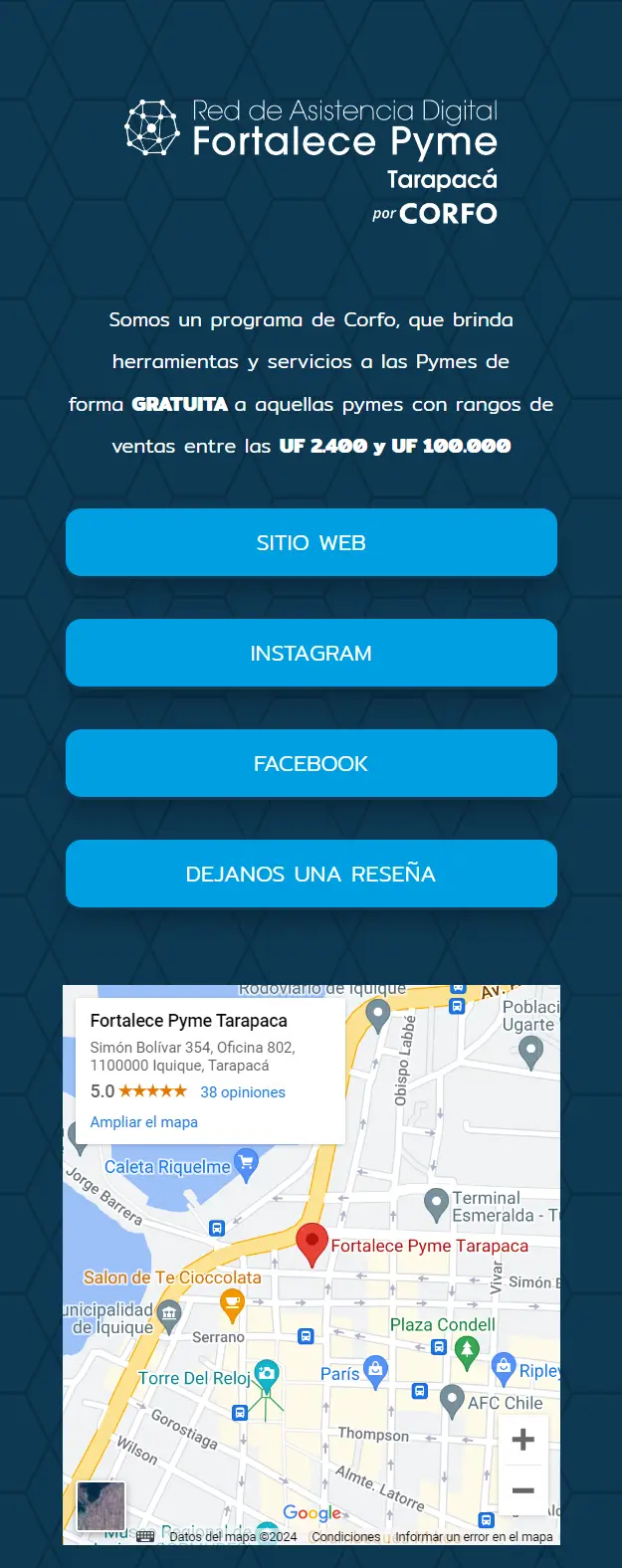
Task: Visit the FACEBOOK page
Action: 311,763
